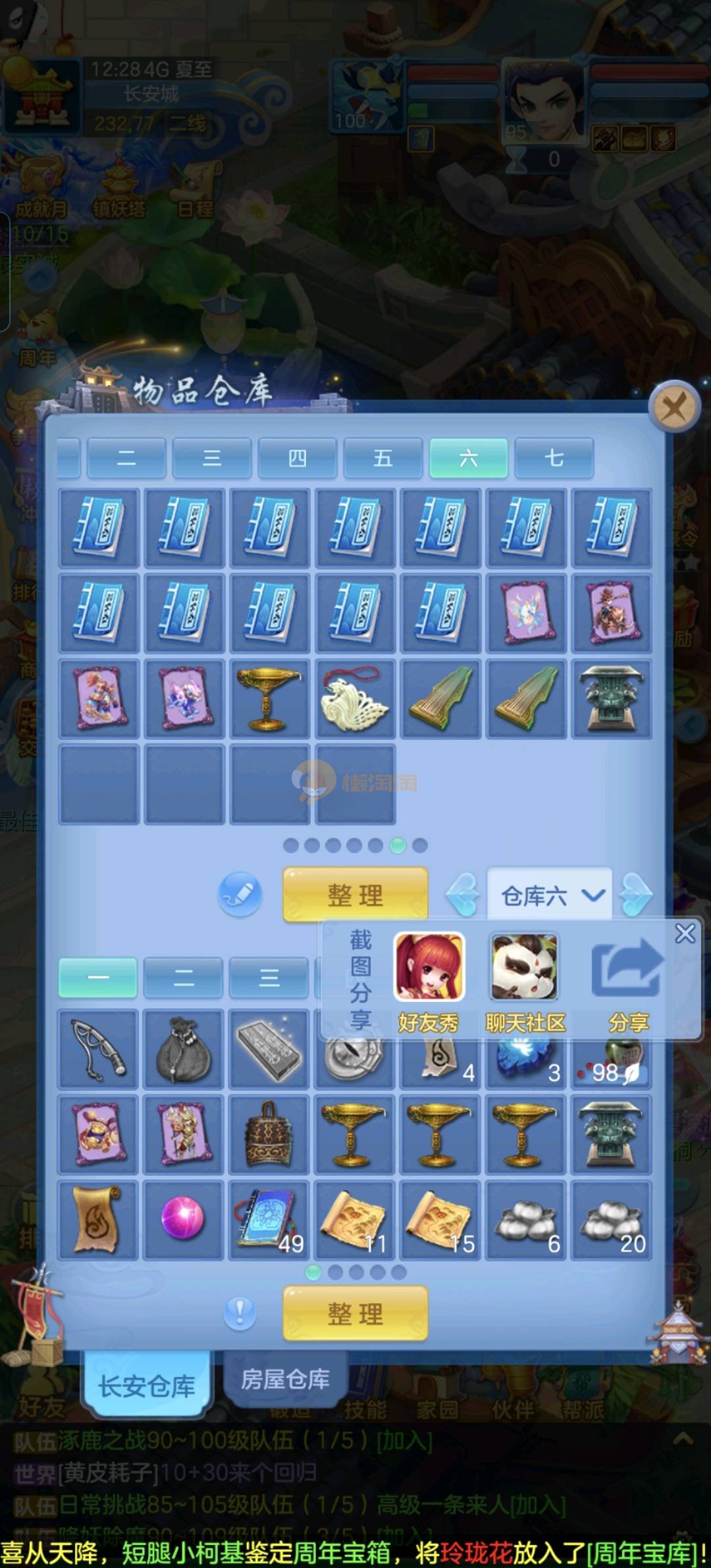711x1568 pixels.
Task: Switch to warehouse tab 七
Action: (x=554, y=458)
